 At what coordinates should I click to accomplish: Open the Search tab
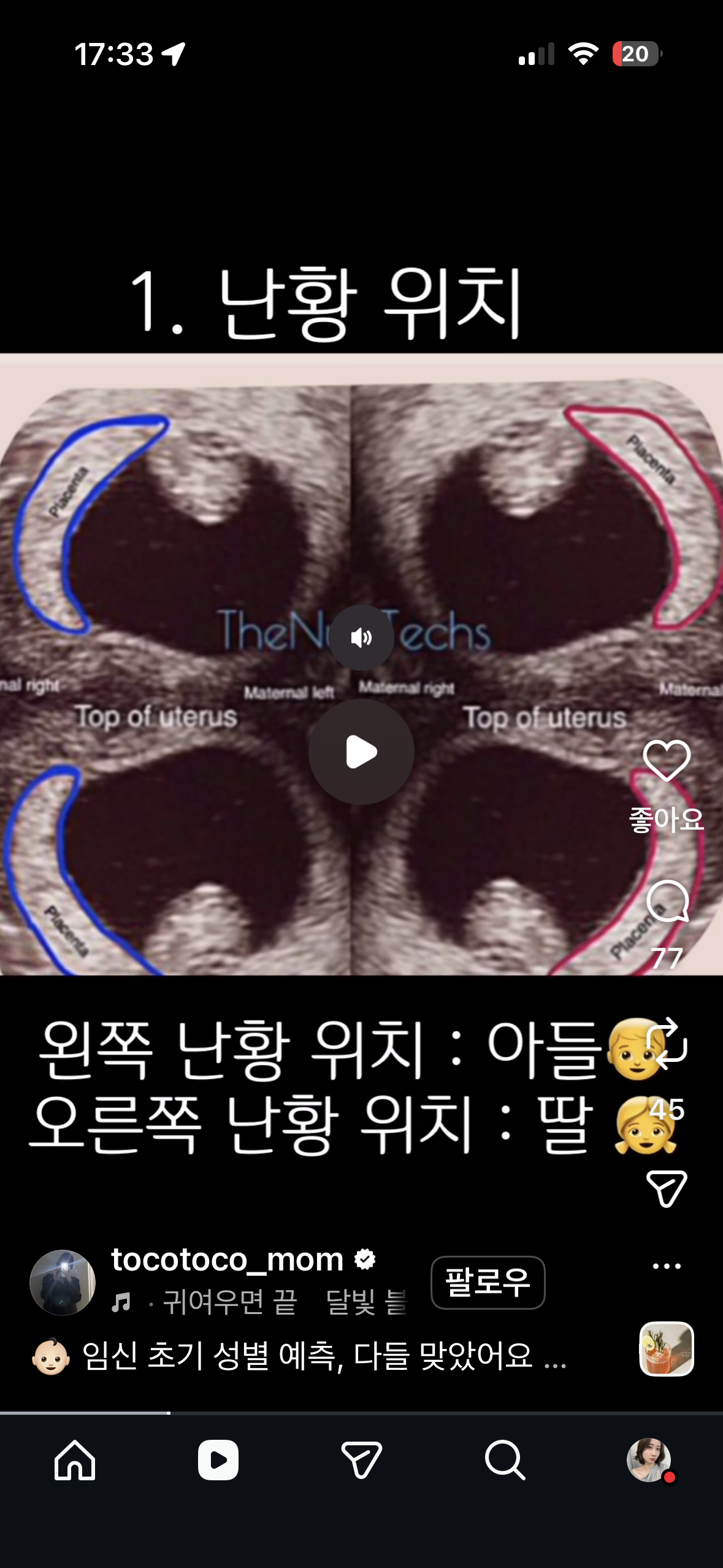(x=505, y=1460)
